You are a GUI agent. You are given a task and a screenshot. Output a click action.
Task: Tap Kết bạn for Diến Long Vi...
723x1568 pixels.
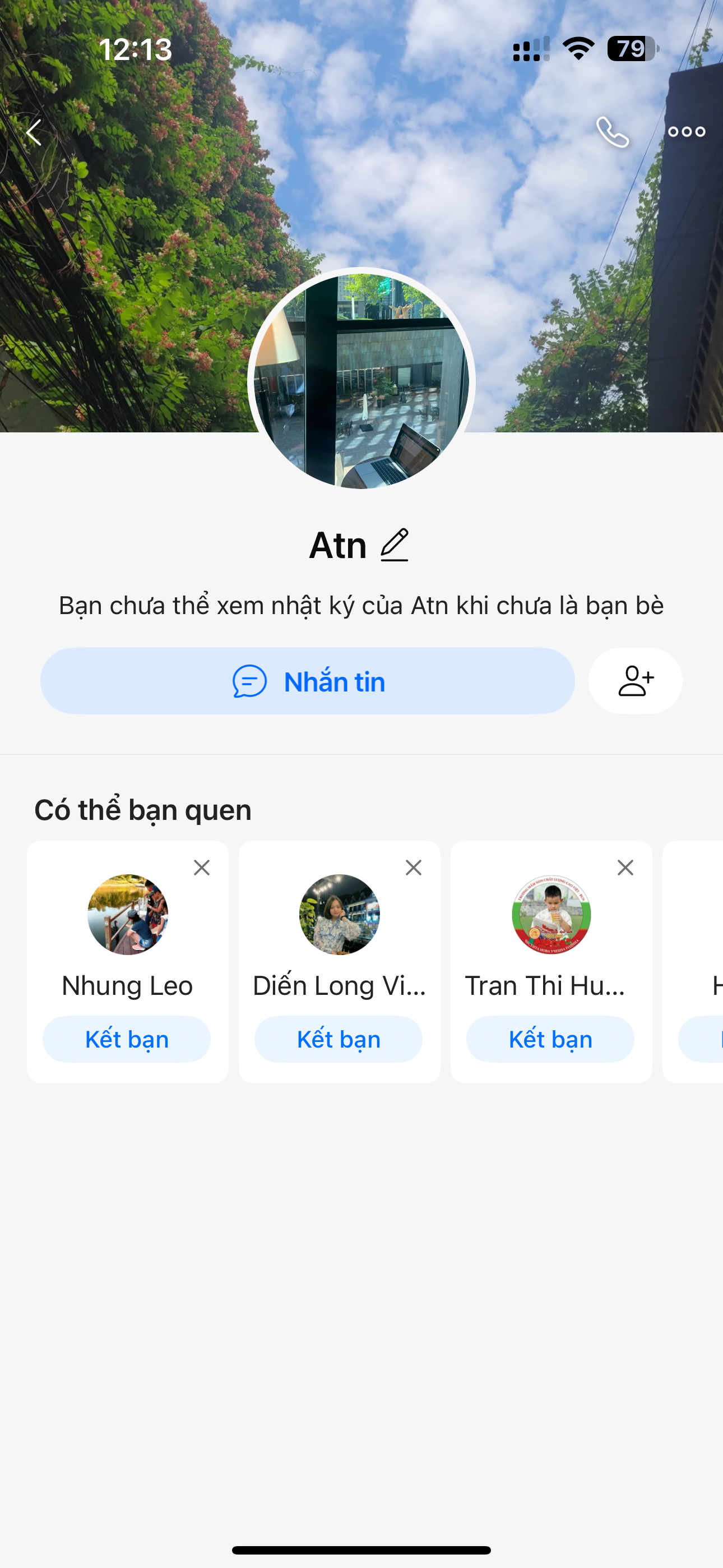pyautogui.click(x=339, y=1039)
